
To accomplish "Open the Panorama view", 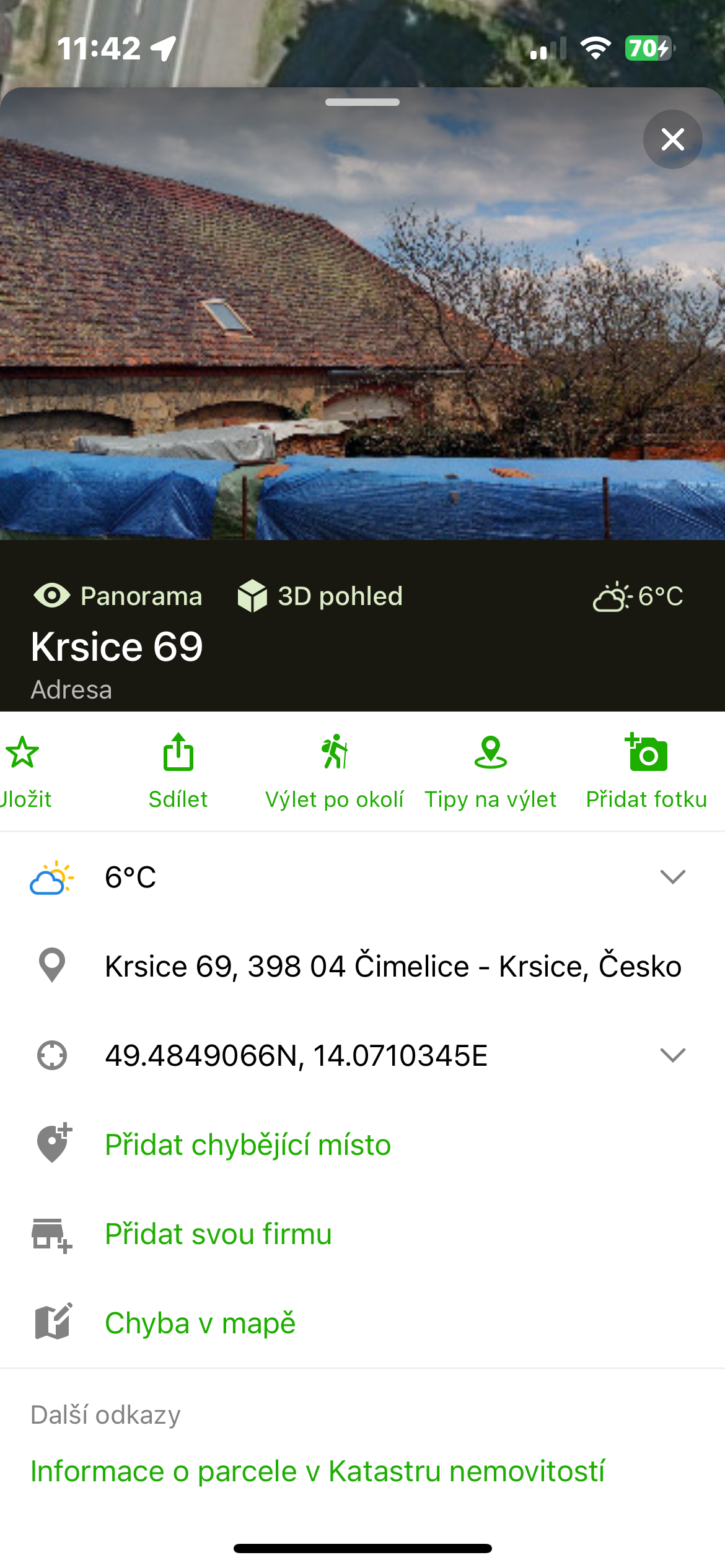I will point(118,596).
